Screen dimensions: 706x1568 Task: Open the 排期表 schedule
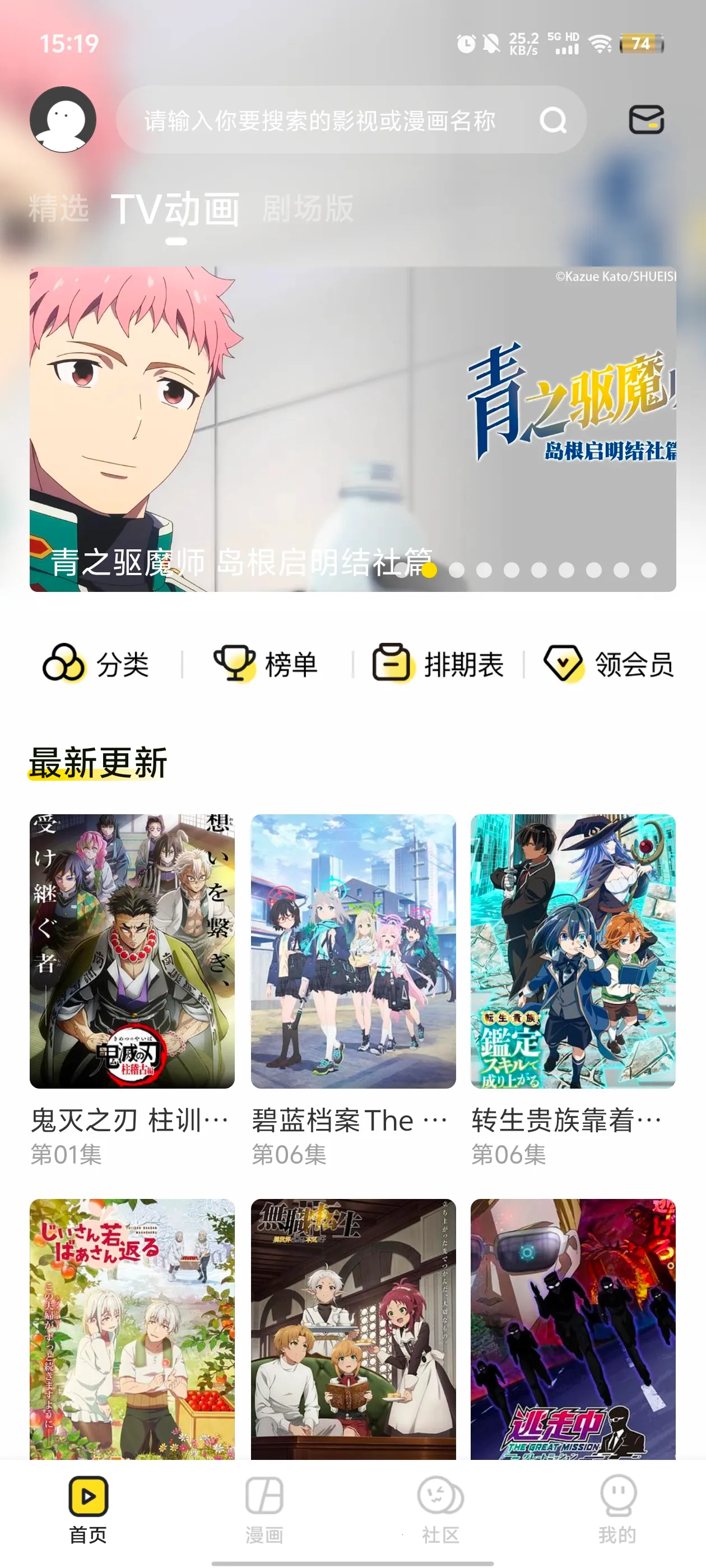coord(438,664)
